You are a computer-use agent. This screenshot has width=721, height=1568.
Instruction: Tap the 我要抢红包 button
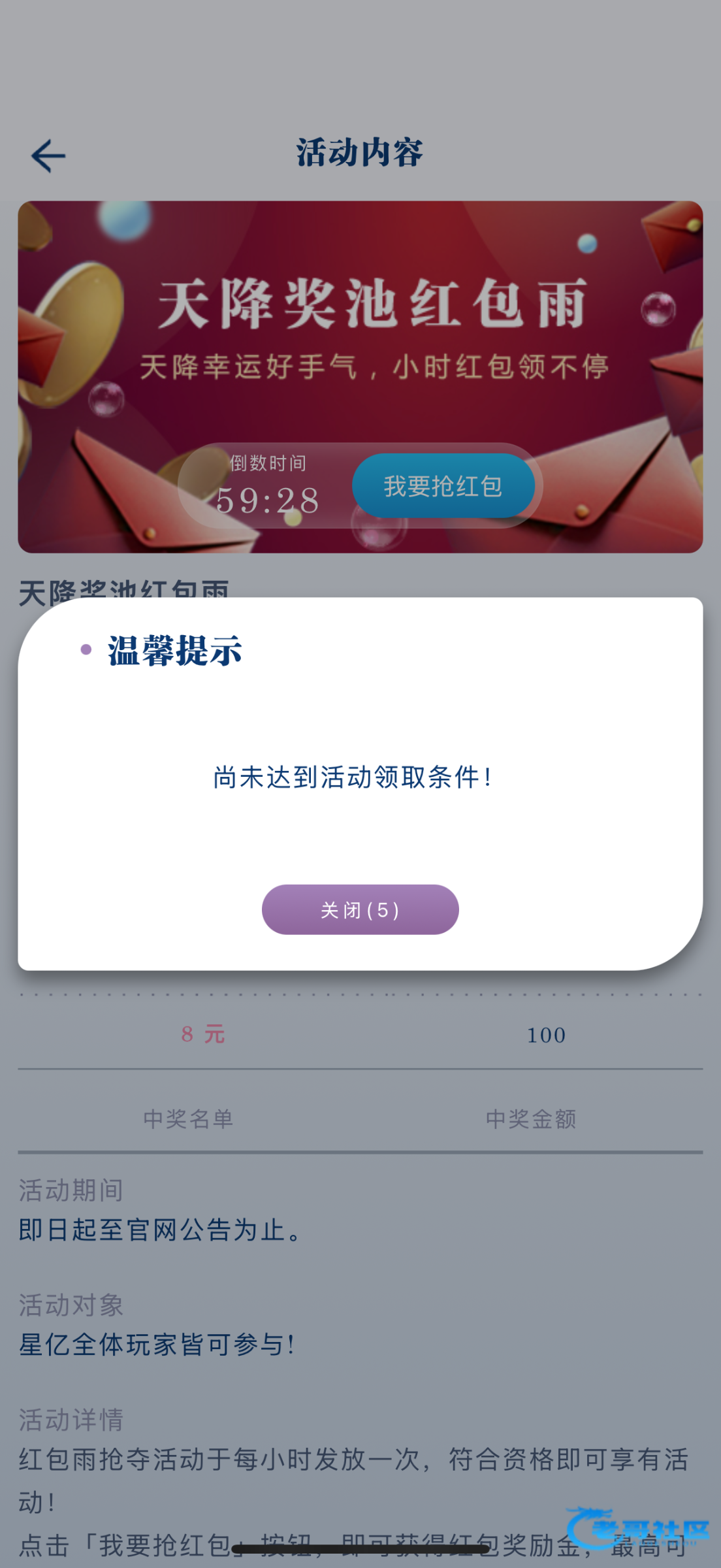[443, 486]
